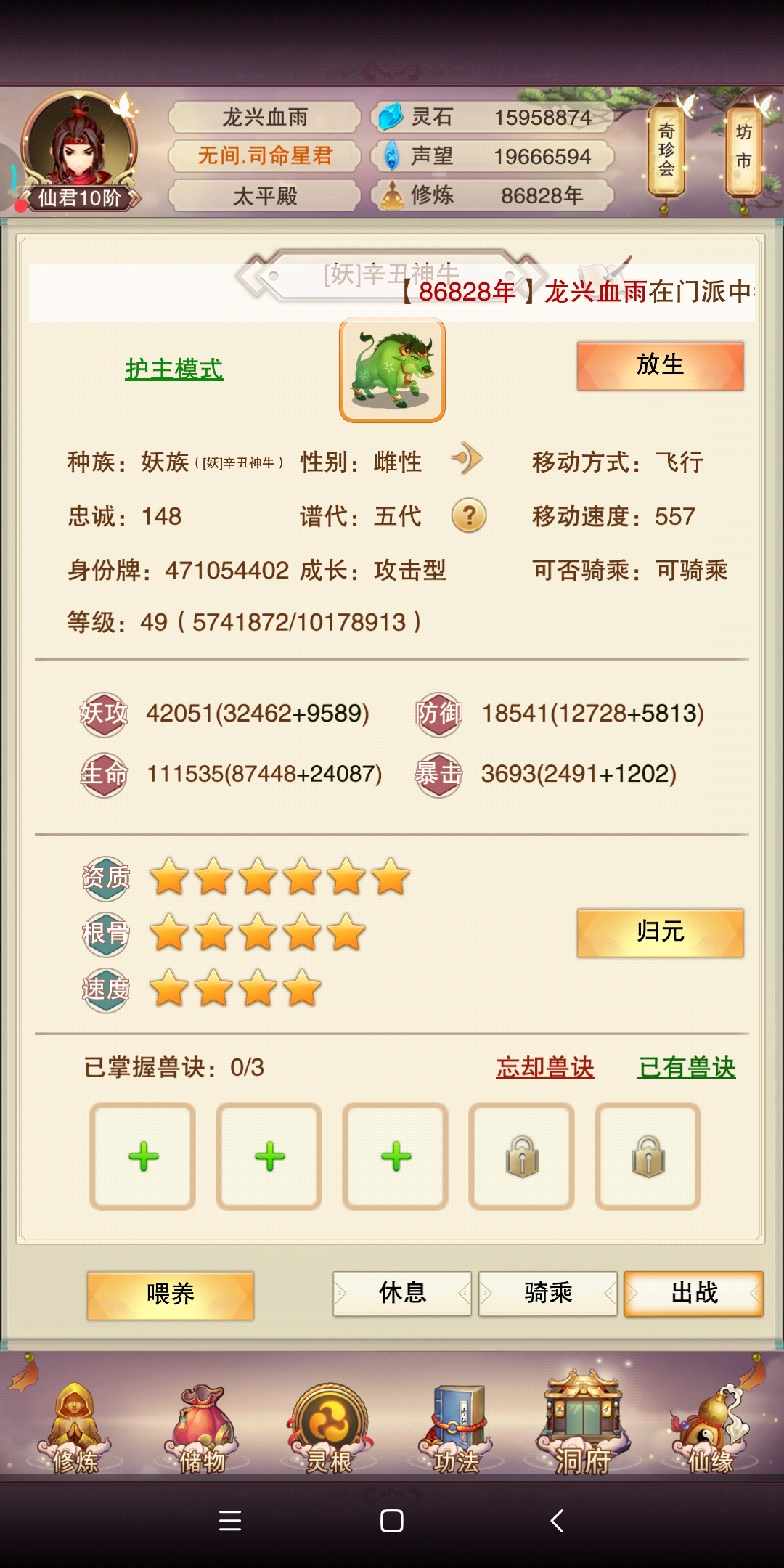The height and width of the screenshot is (1568, 784).
Task: Tap the 喂养 feed button
Action: 170,1294
